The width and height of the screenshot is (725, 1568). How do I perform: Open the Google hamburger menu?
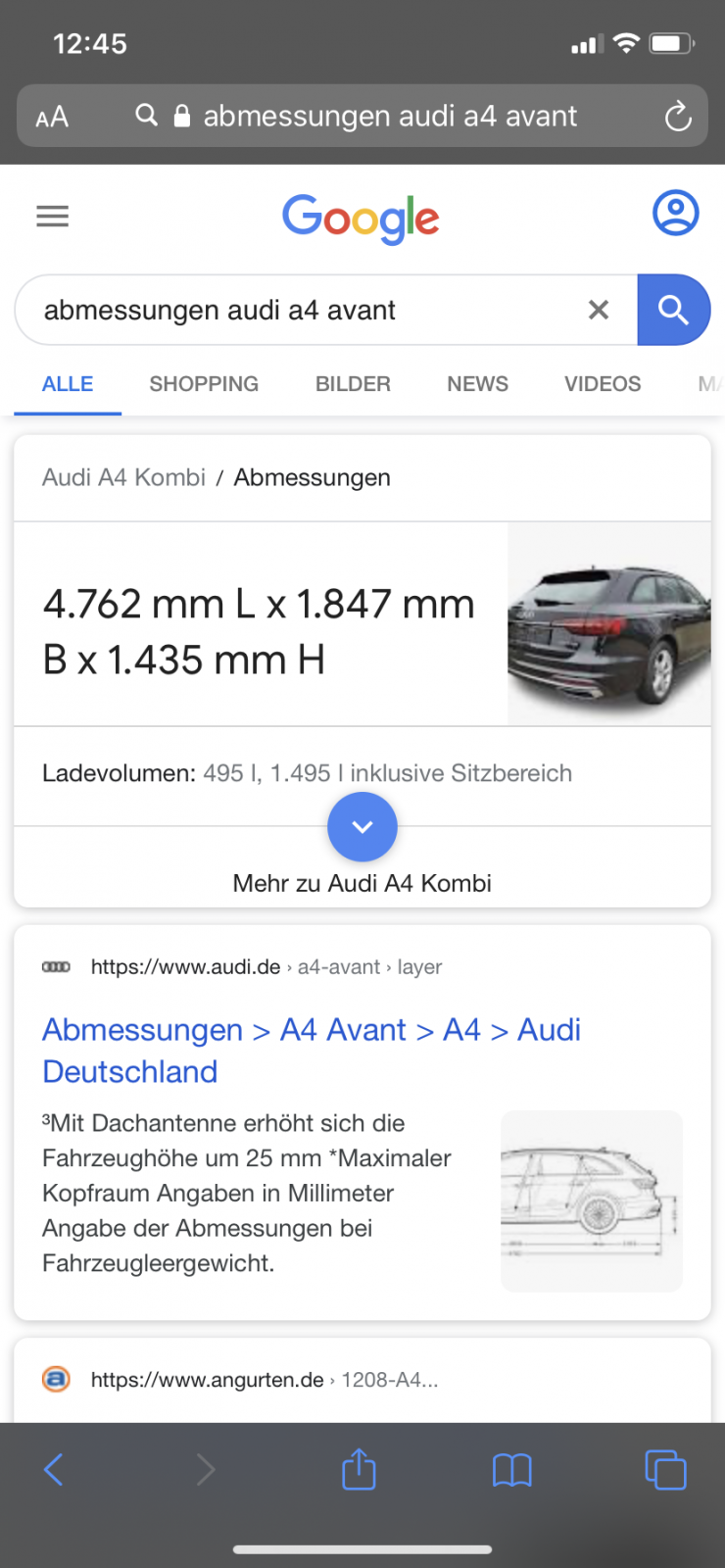coord(53,216)
